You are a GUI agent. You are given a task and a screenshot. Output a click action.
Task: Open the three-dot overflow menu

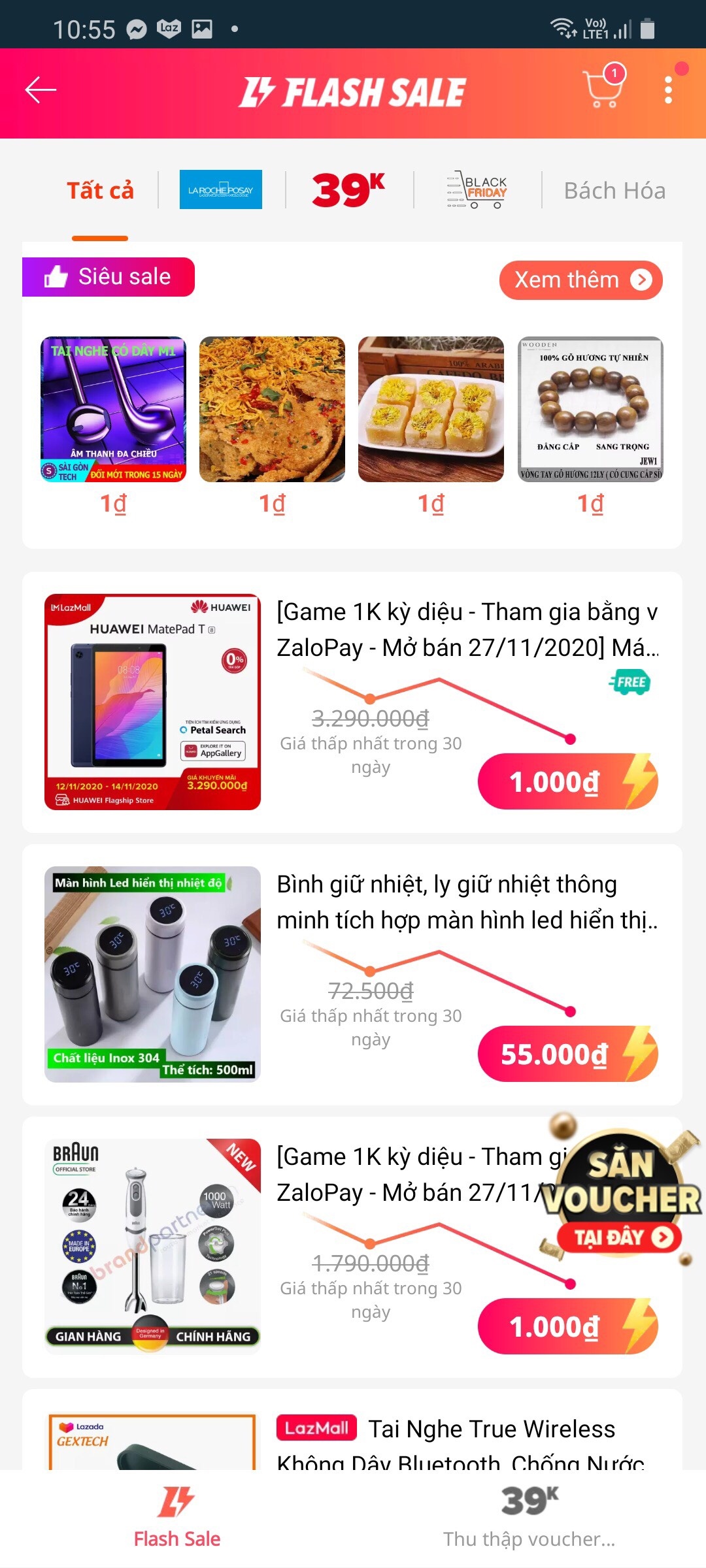(x=668, y=91)
